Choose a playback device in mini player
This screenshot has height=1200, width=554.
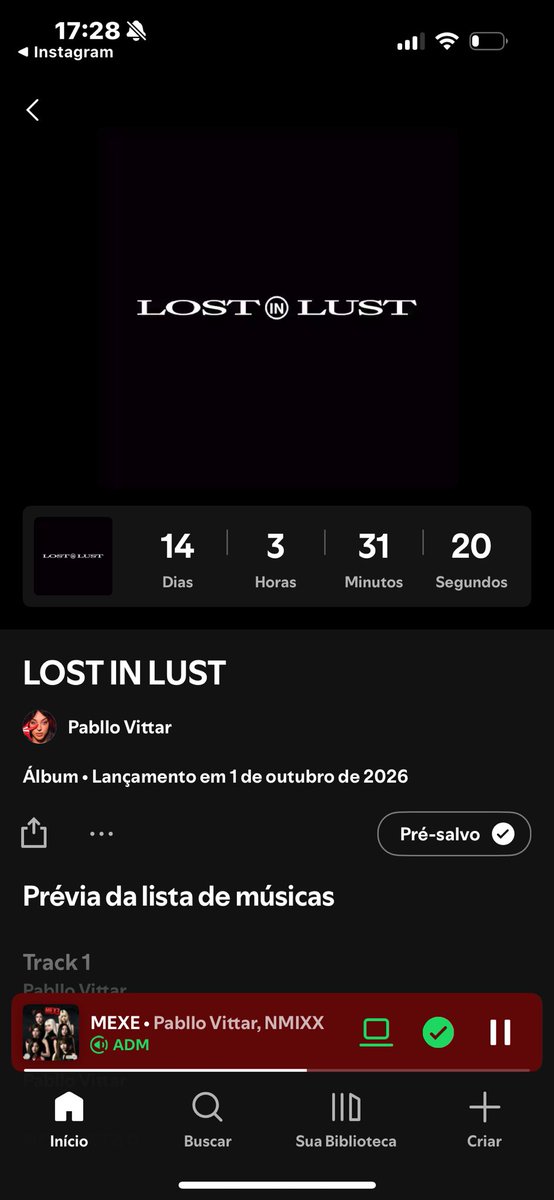[x=376, y=1032]
